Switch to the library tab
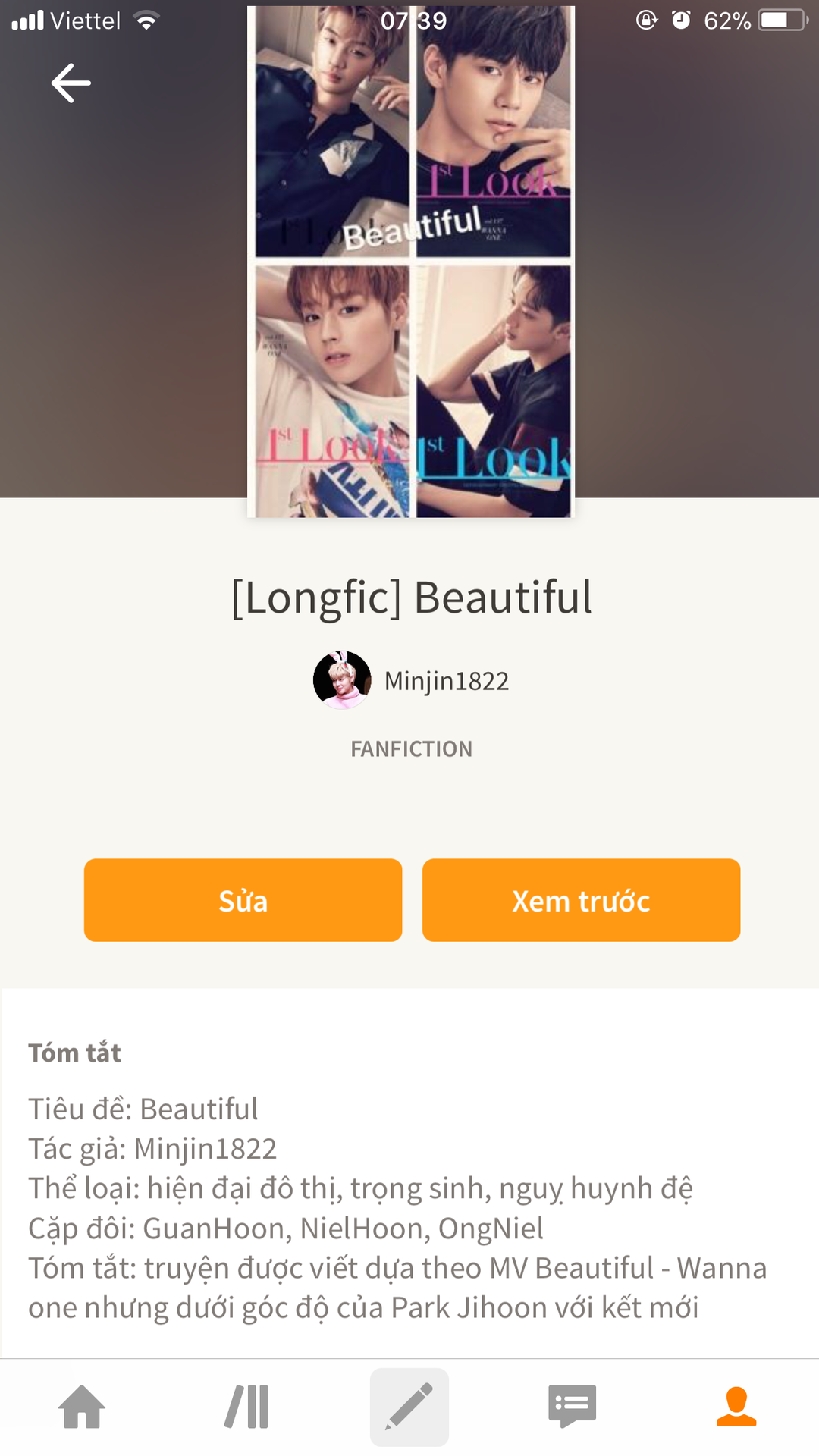Screen dimensions: 819x1456 [x=247, y=1407]
